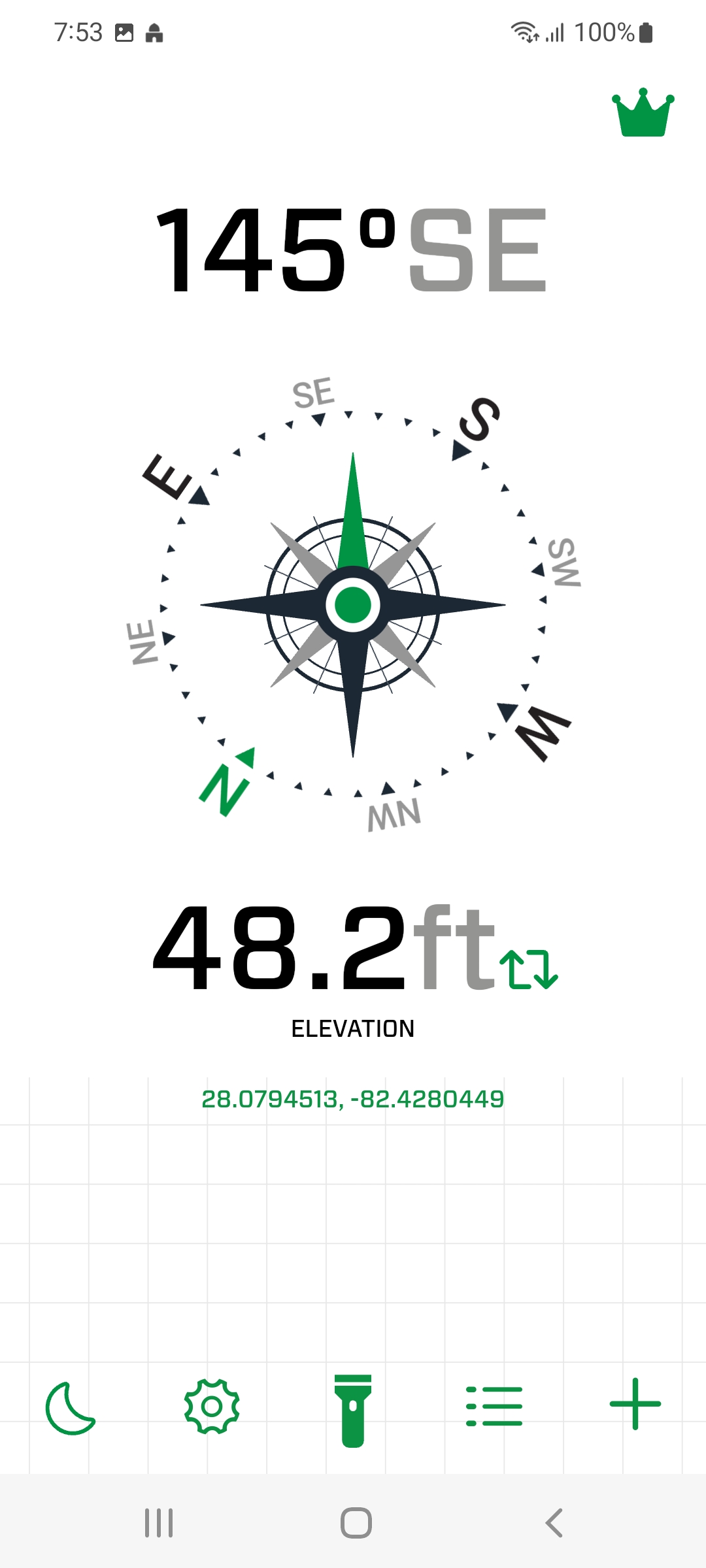Viewport: 706px width, 1568px height.
Task: Go back using system navigation
Action: coord(554,1523)
